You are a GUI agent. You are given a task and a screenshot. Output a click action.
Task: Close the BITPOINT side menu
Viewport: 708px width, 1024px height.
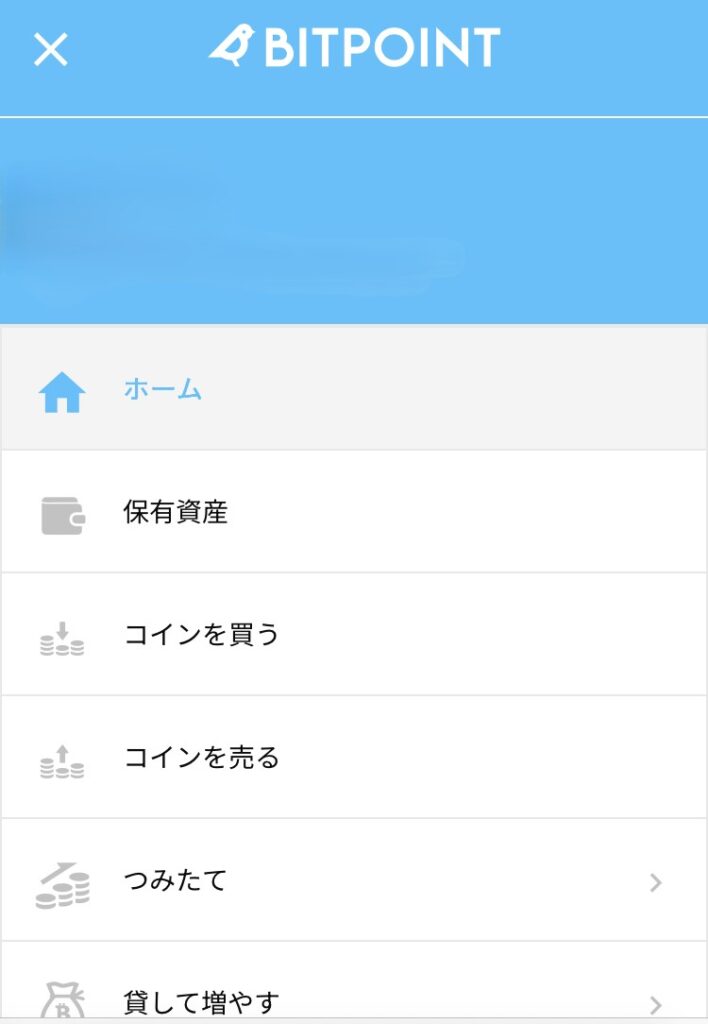tap(51, 49)
